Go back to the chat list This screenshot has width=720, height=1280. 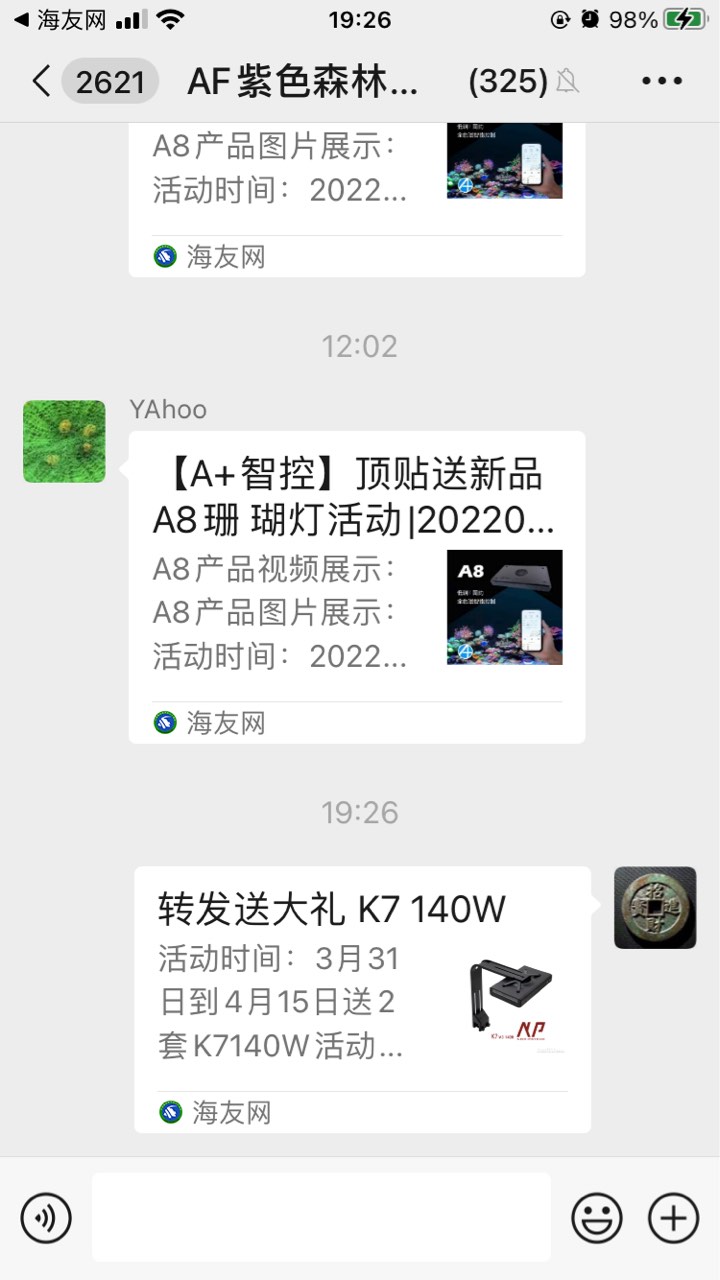pos(42,81)
